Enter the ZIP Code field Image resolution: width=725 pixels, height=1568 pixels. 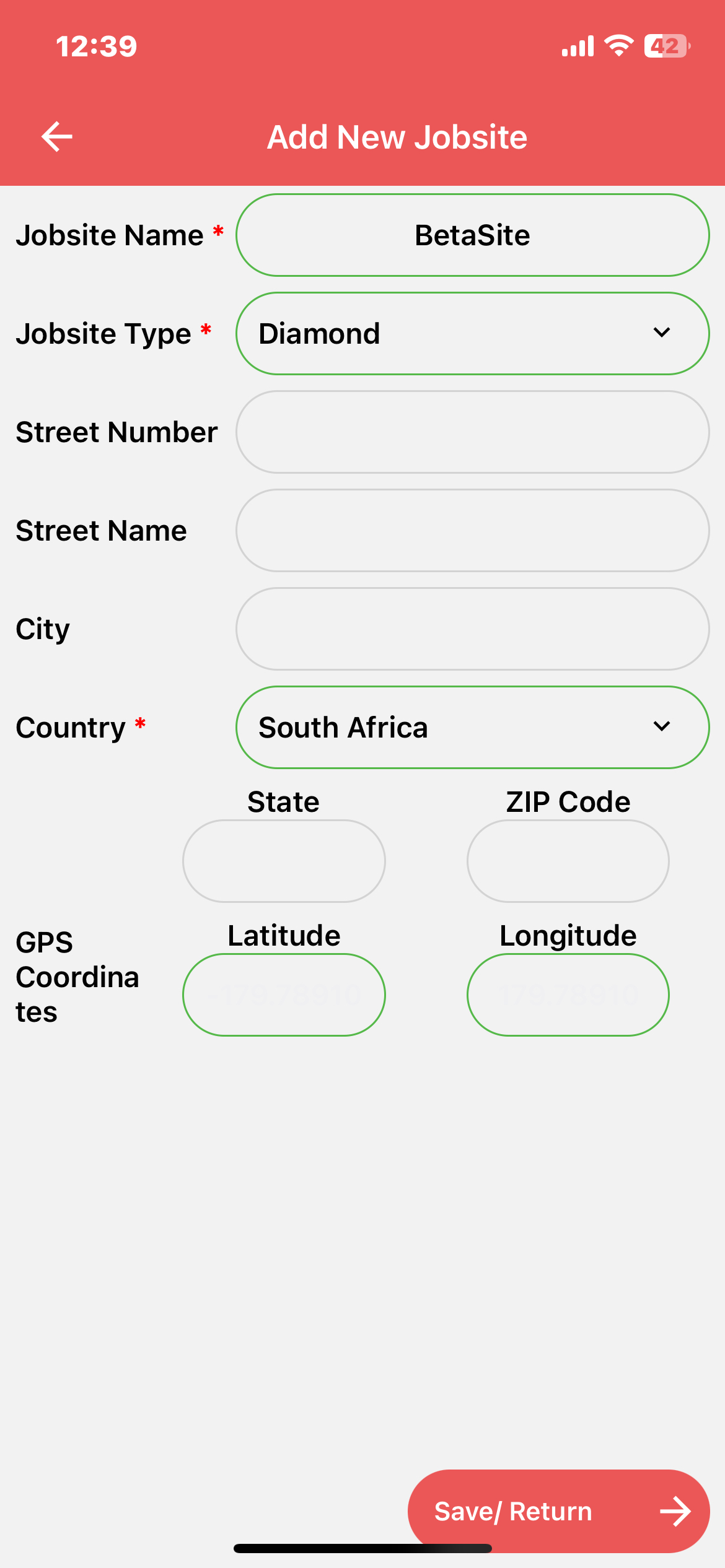pos(568,861)
